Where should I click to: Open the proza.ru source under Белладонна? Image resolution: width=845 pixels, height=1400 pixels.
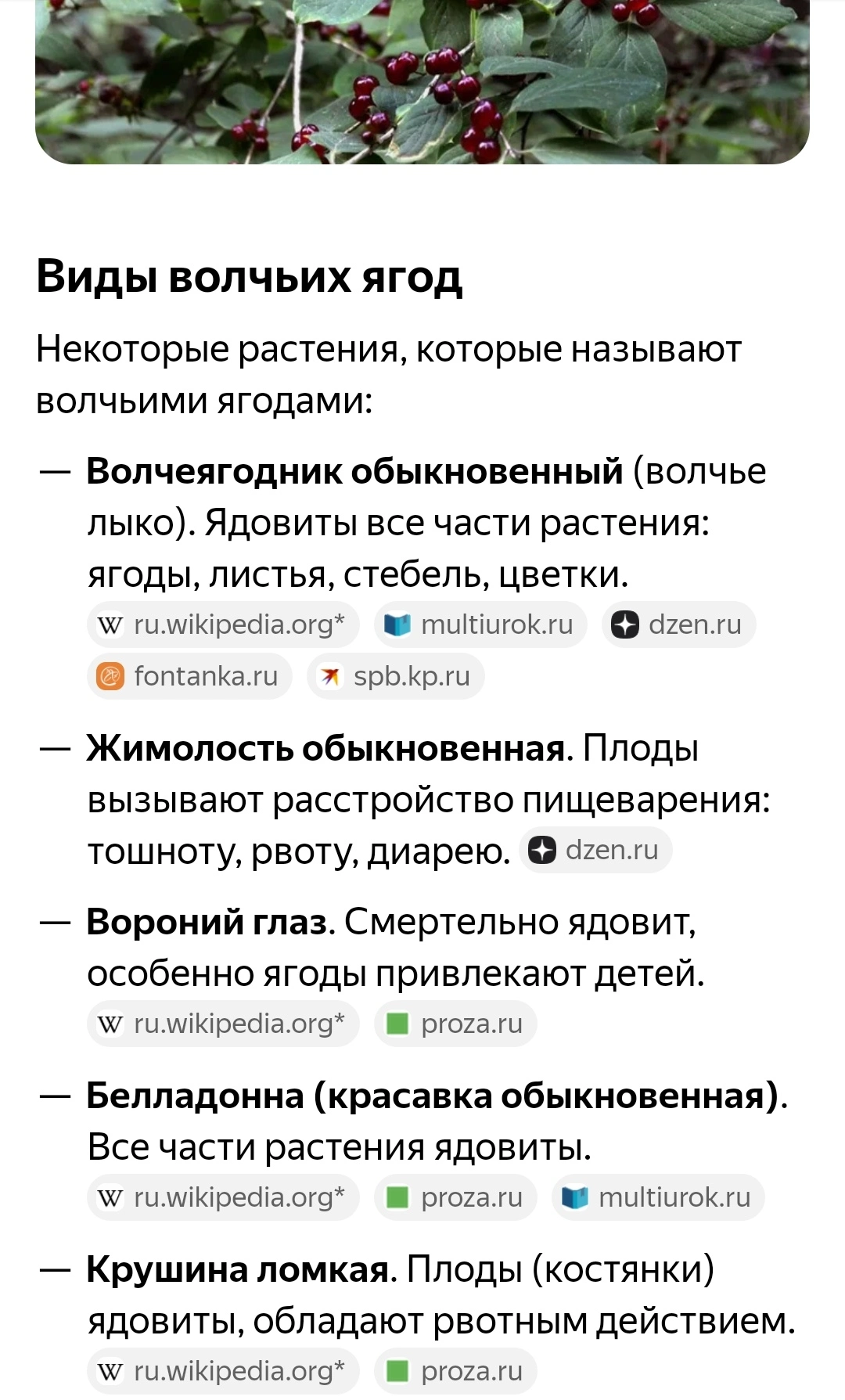454,1197
